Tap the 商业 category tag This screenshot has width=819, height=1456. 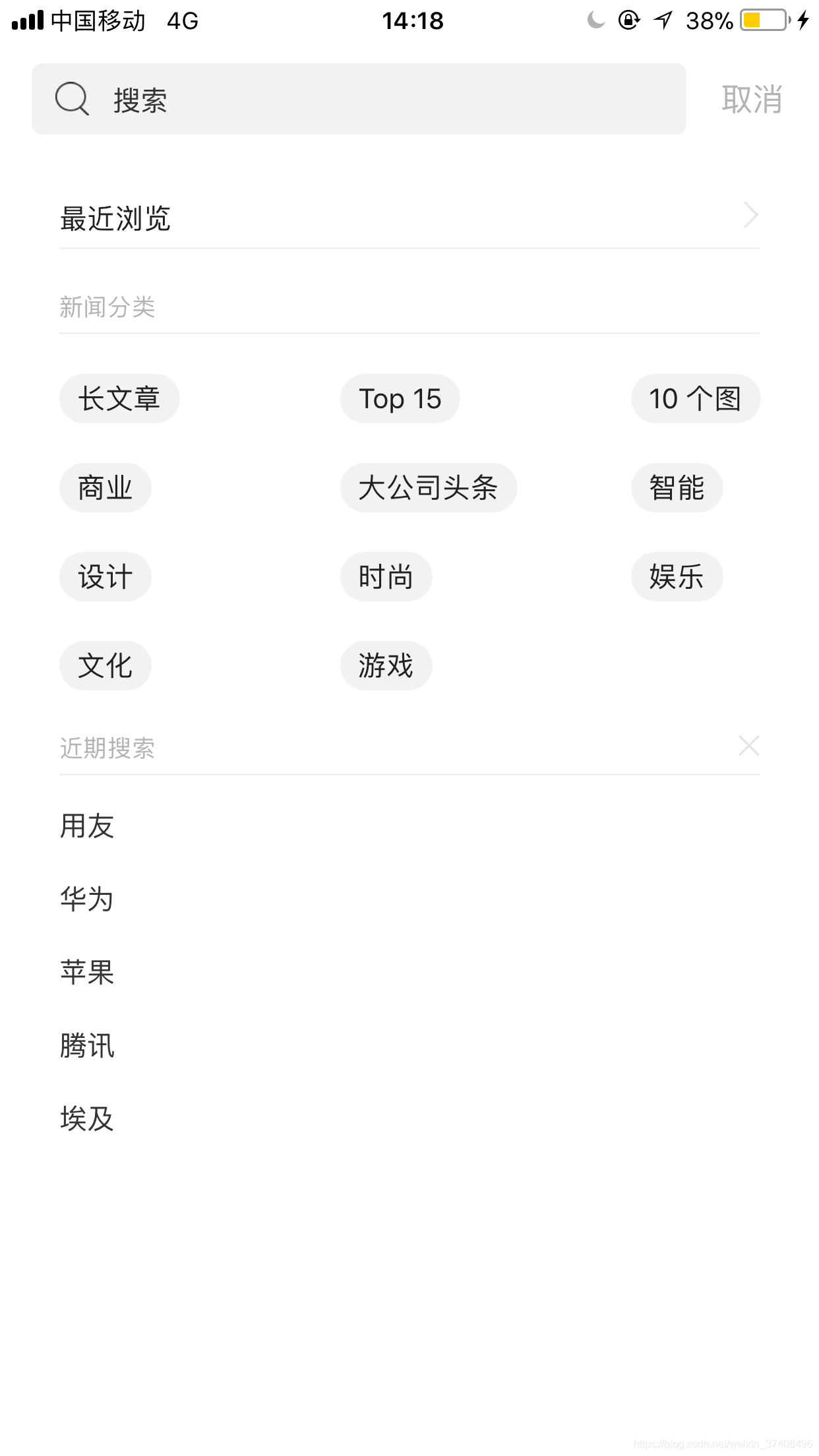pos(105,487)
